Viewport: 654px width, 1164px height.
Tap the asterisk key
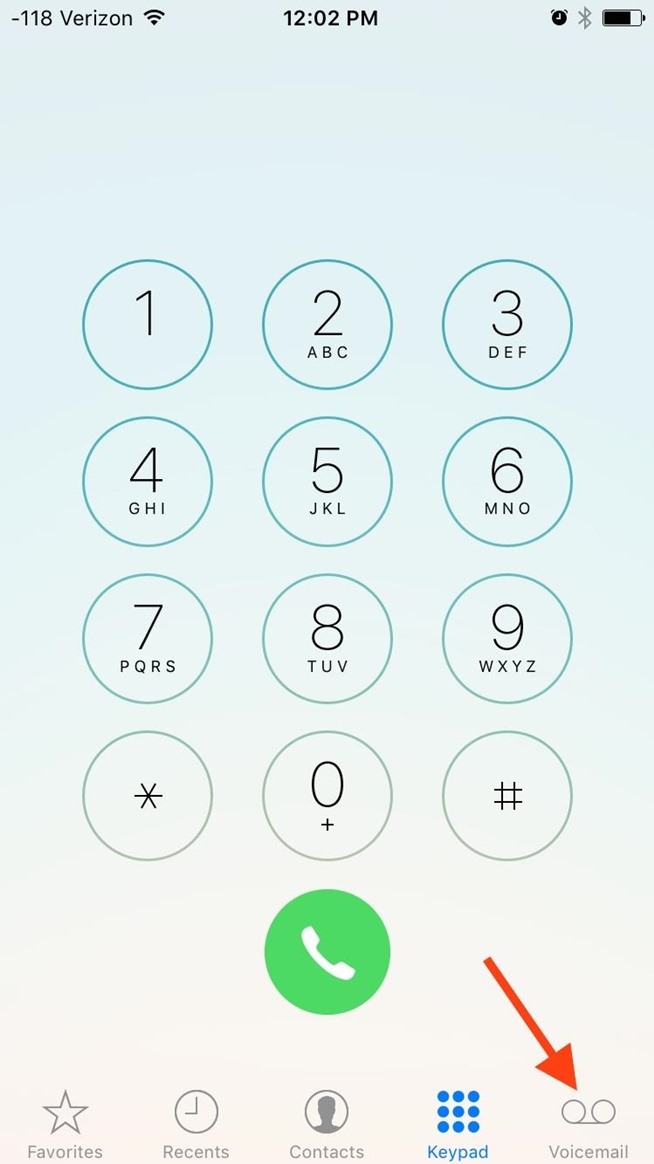pos(147,796)
